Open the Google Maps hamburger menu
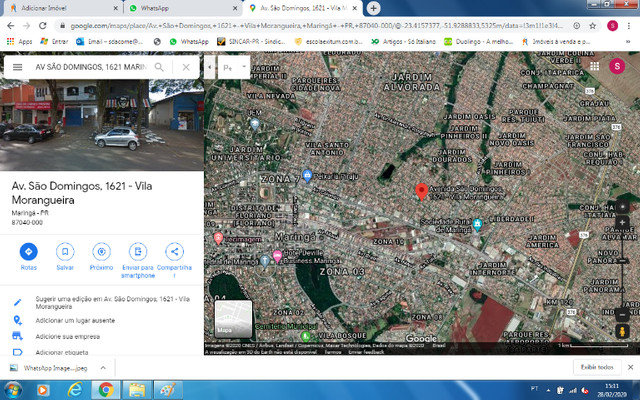The width and height of the screenshot is (640, 400). (x=17, y=67)
